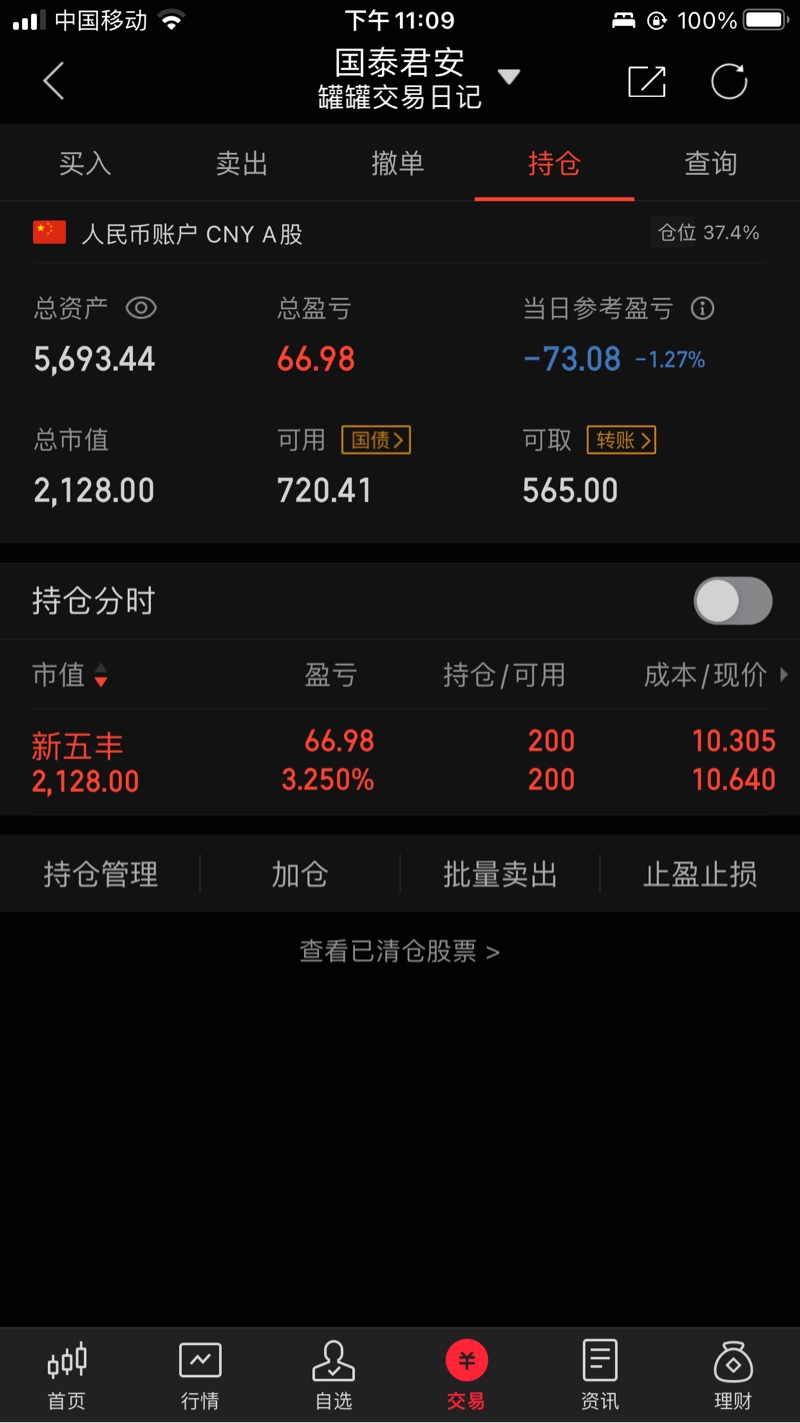
Task: Open 持仓管理
Action: [x=101, y=875]
